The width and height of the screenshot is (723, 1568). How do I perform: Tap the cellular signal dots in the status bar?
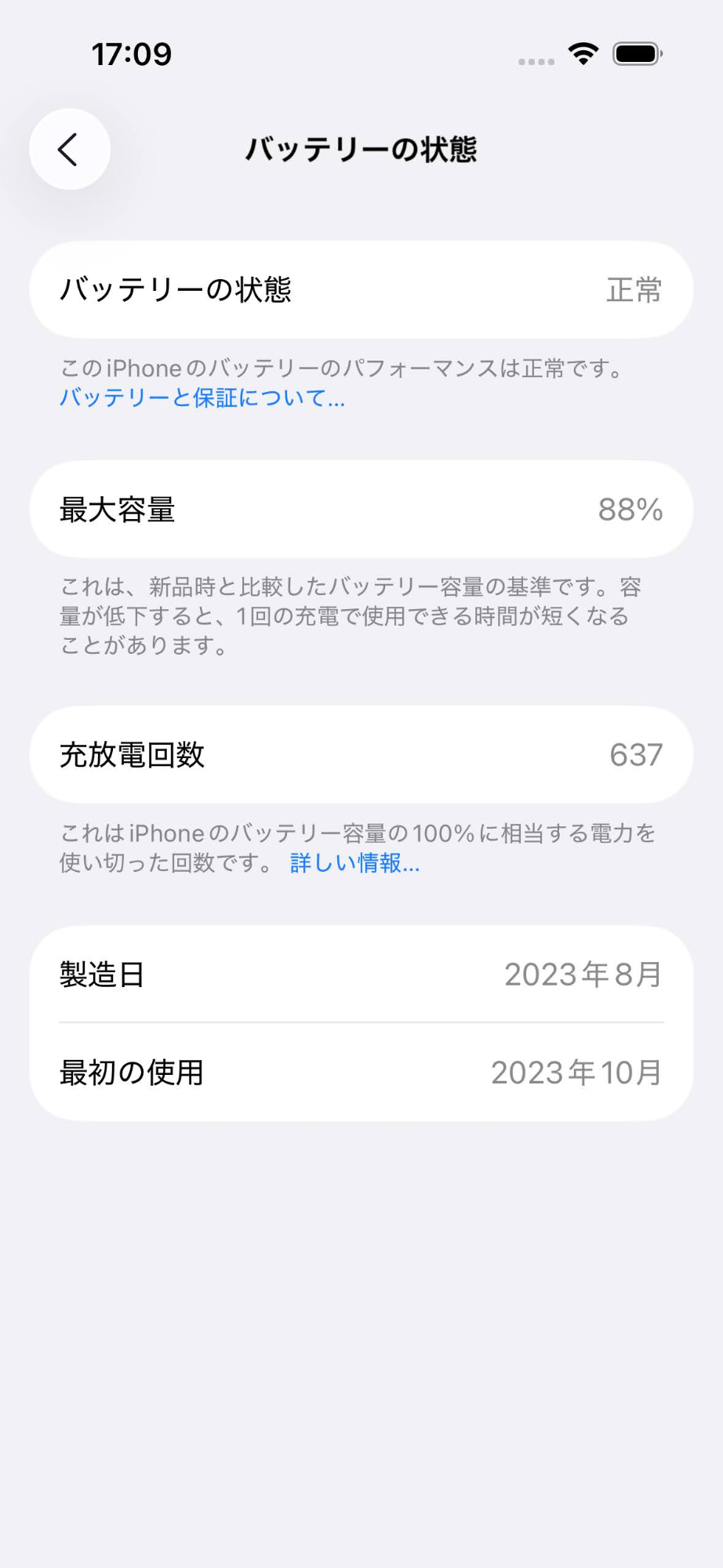tap(536, 59)
